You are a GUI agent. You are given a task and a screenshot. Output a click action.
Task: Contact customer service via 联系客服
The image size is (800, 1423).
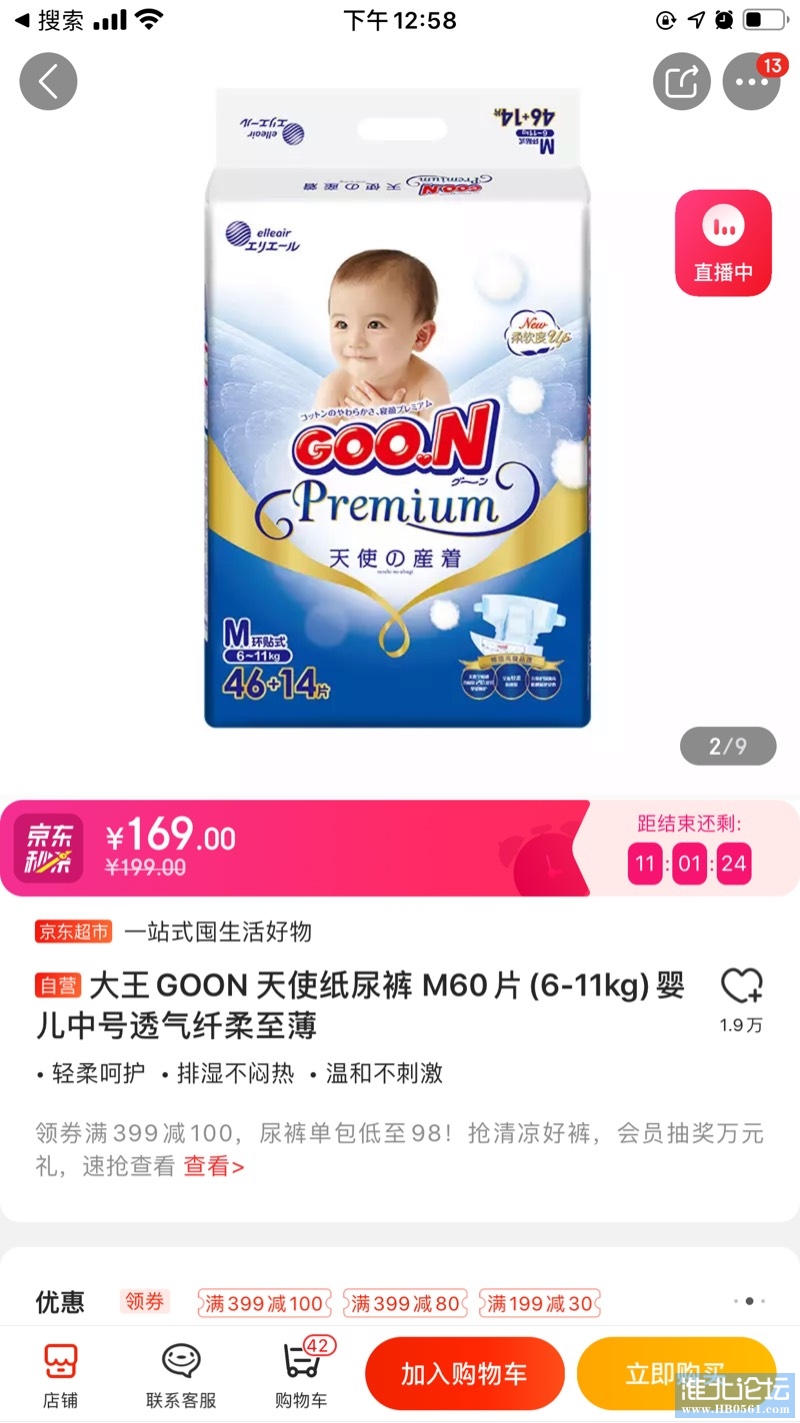(x=181, y=1375)
